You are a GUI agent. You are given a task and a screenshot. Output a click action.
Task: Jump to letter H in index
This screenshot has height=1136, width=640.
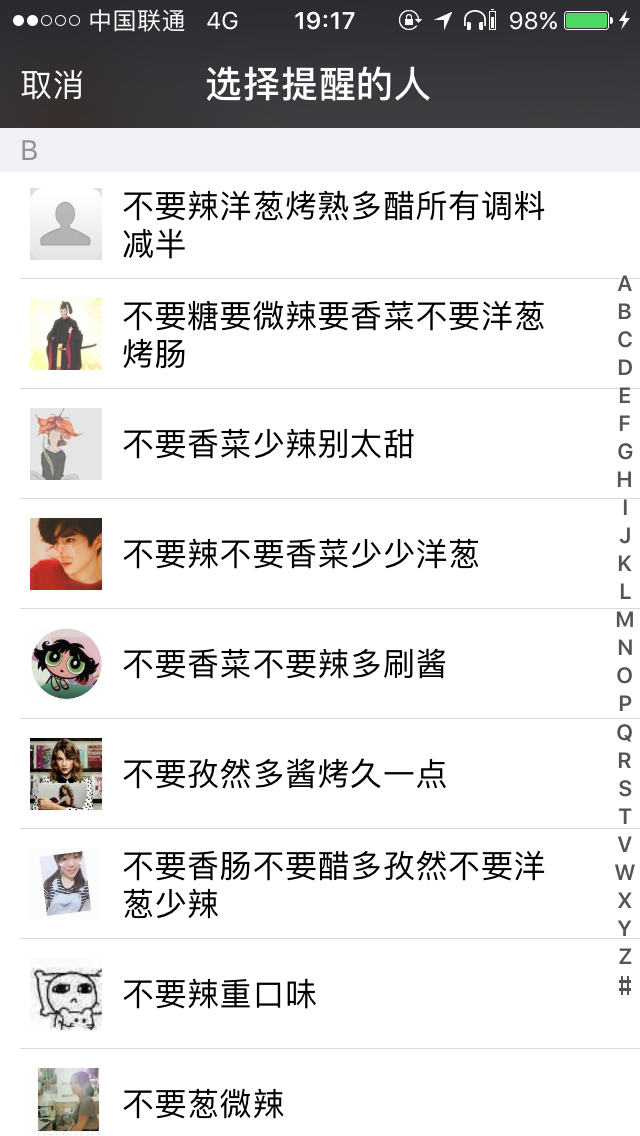(625, 480)
